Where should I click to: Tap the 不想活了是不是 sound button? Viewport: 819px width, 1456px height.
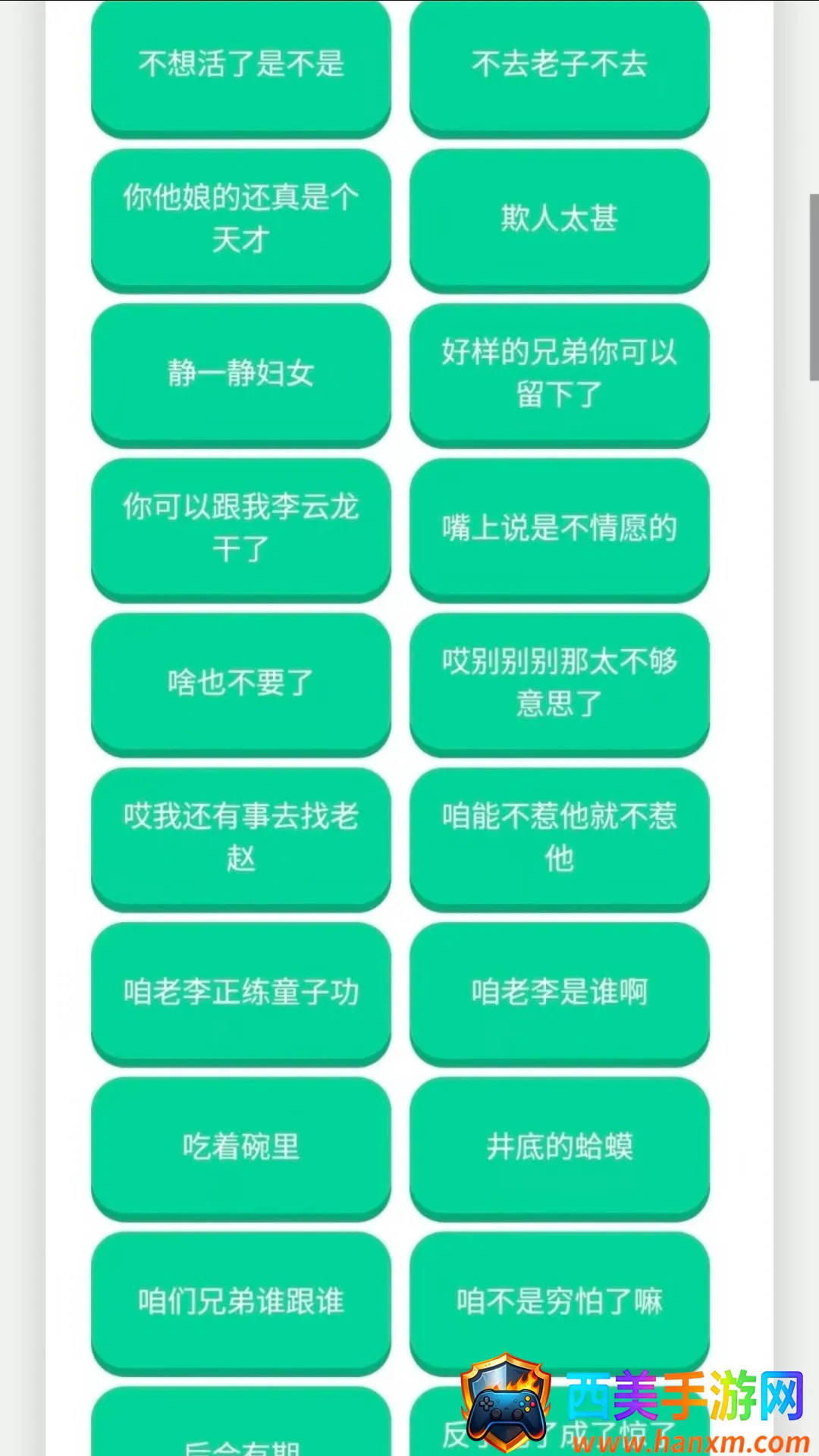241,64
